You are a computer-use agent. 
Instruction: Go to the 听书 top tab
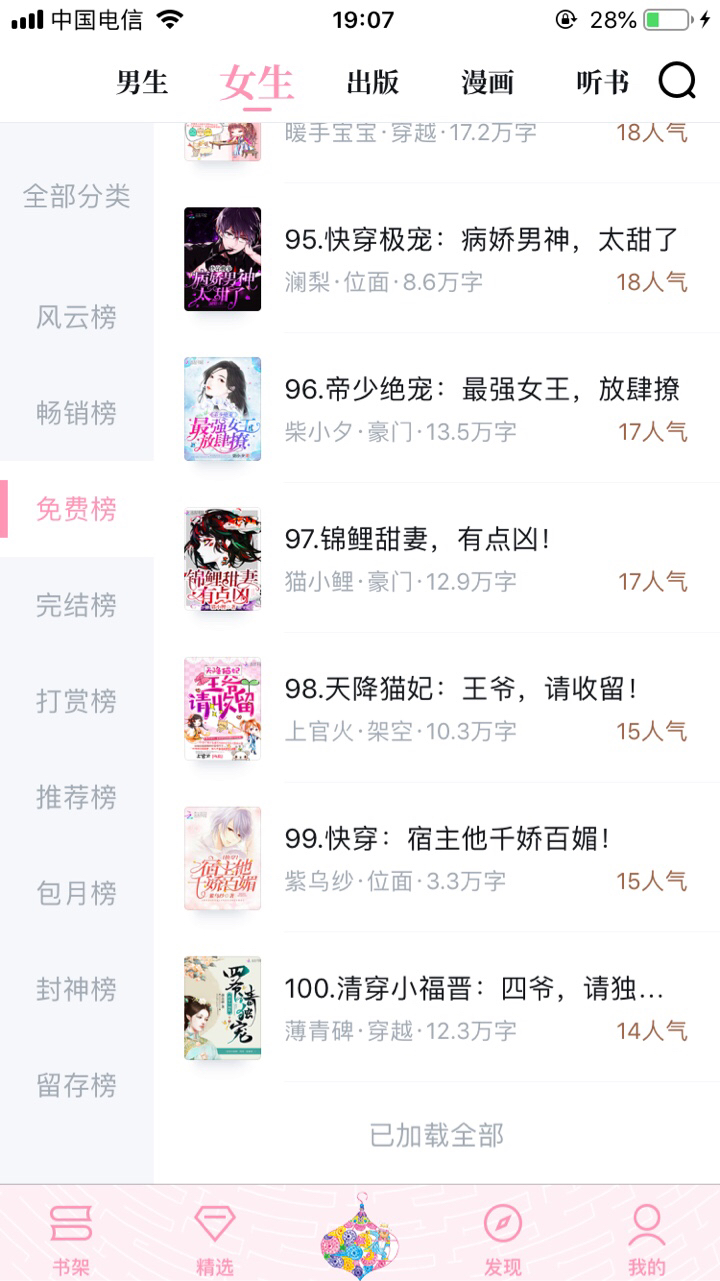click(602, 82)
